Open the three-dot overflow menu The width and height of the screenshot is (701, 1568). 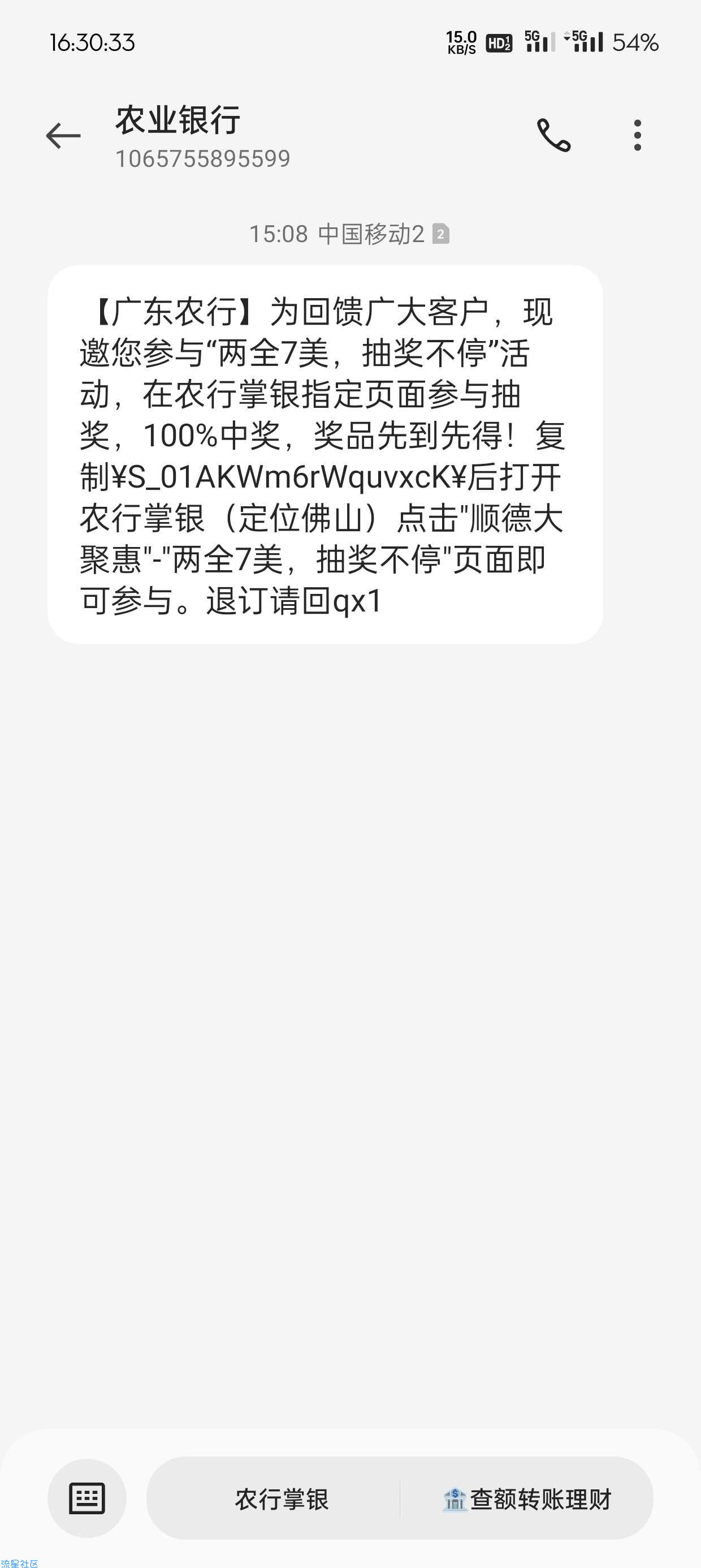[x=637, y=135]
